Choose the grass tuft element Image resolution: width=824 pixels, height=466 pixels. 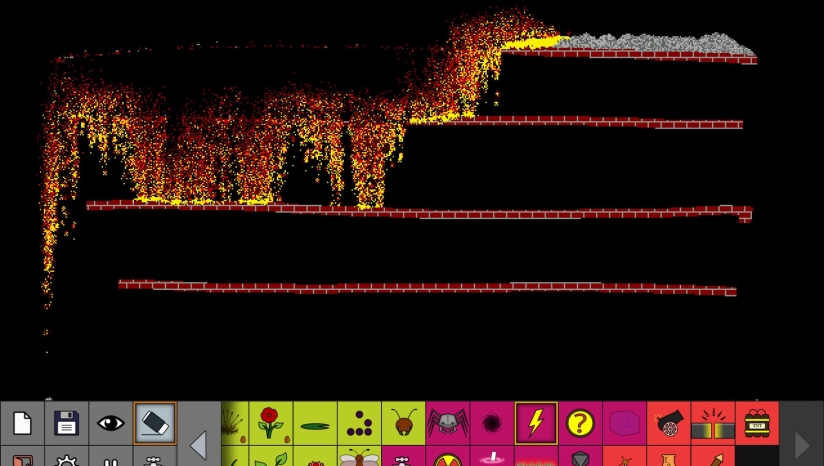(232, 423)
